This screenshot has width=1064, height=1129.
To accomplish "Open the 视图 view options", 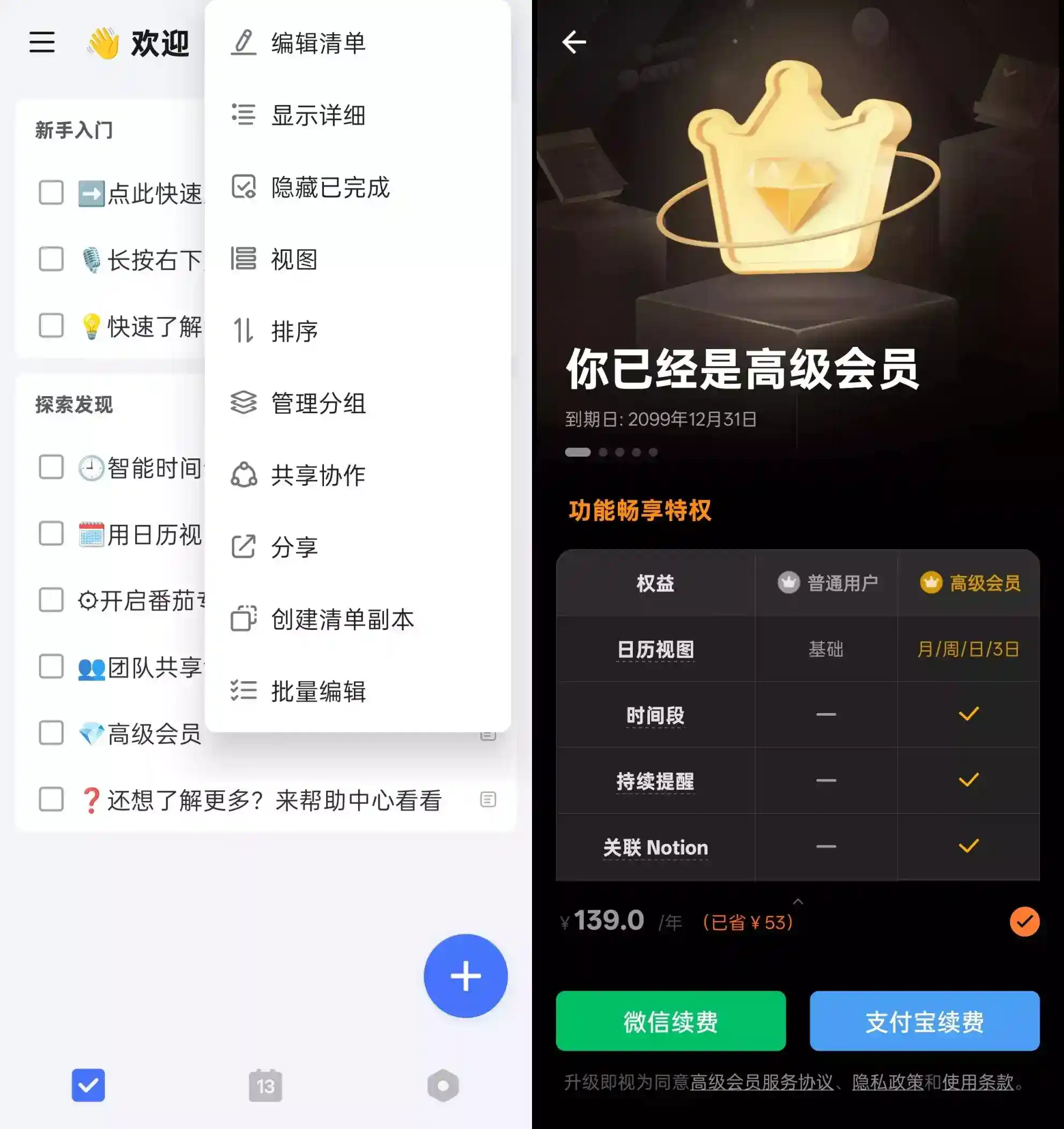I will pos(294,260).
